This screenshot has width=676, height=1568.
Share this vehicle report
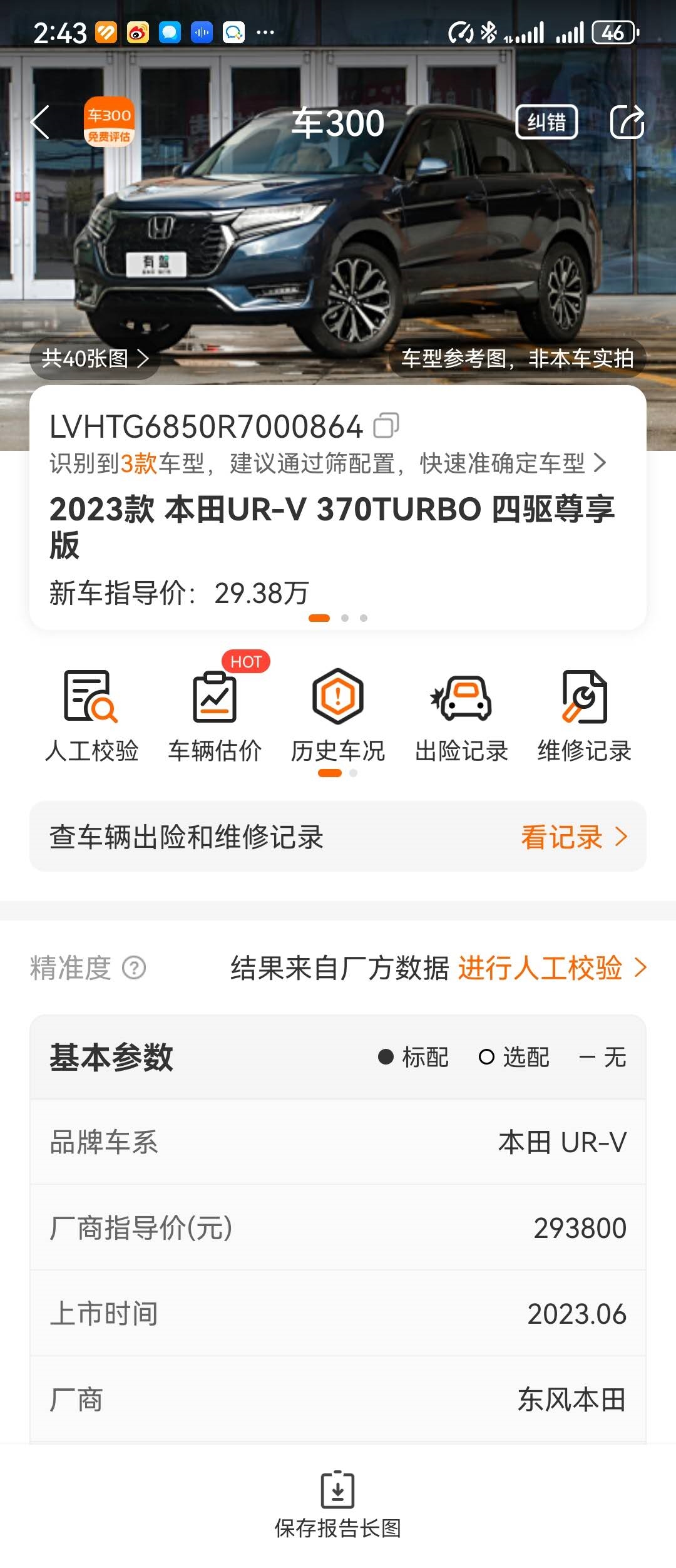click(627, 122)
